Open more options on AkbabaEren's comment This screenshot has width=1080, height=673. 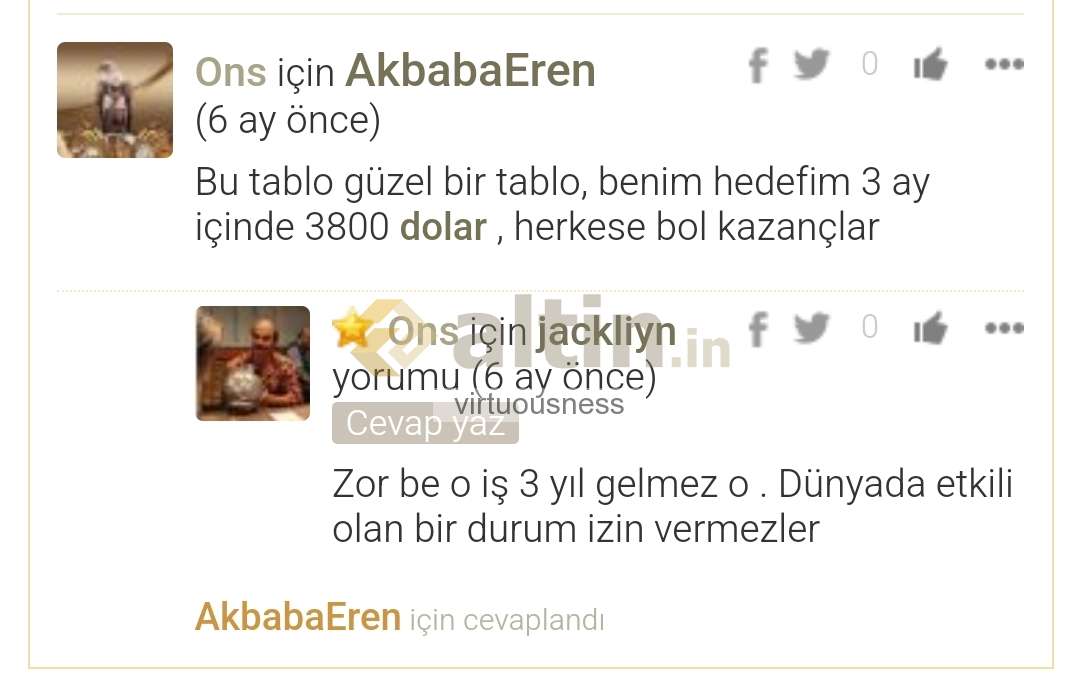coord(1004,65)
